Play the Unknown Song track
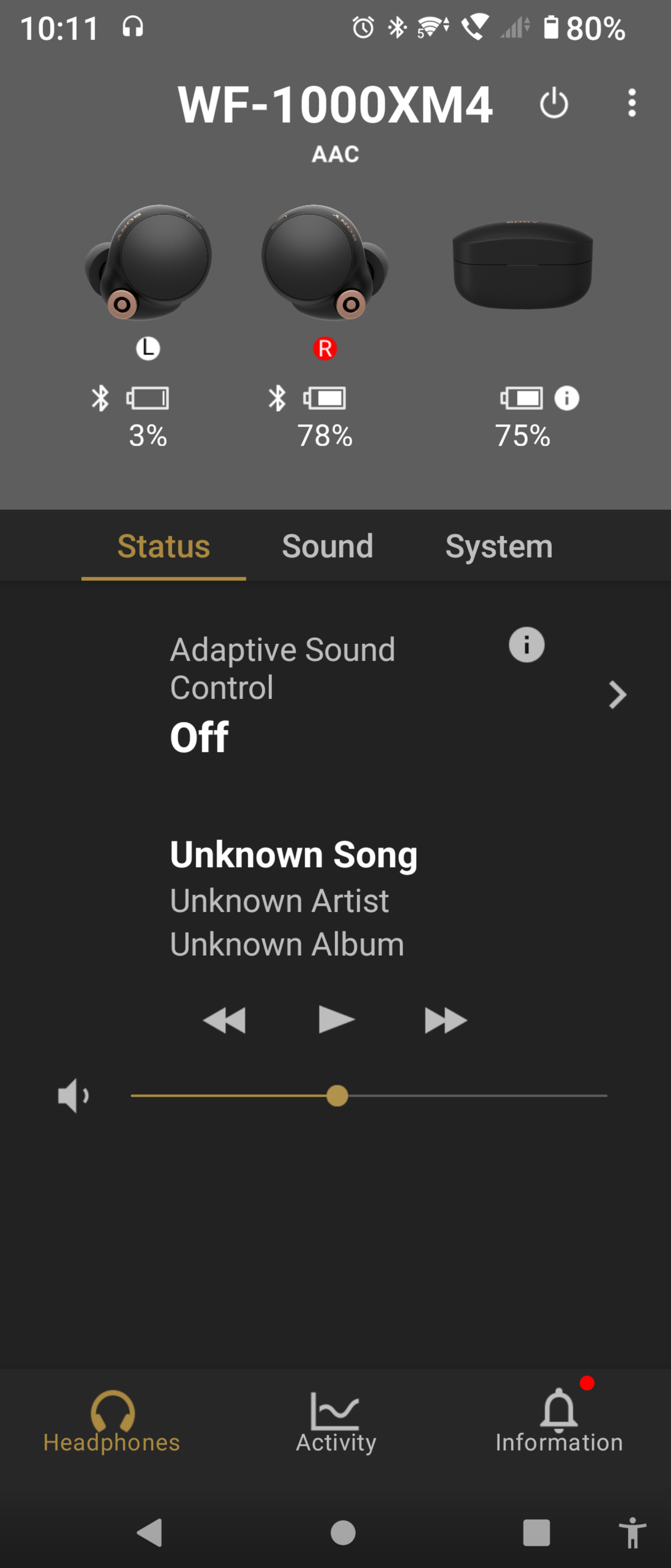The width and height of the screenshot is (671, 1568). pyautogui.click(x=336, y=1020)
